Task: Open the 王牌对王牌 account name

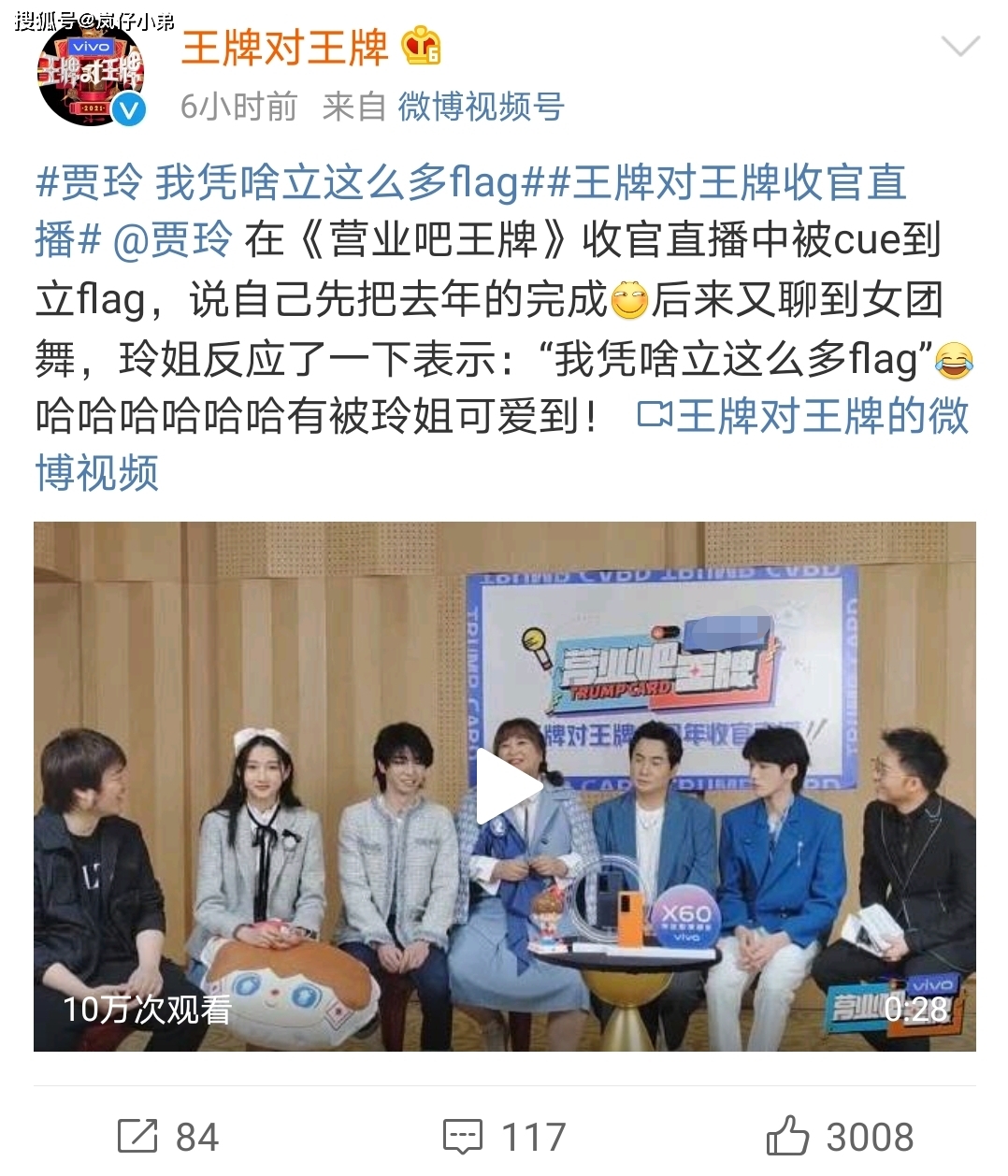Action: click(284, 49)
